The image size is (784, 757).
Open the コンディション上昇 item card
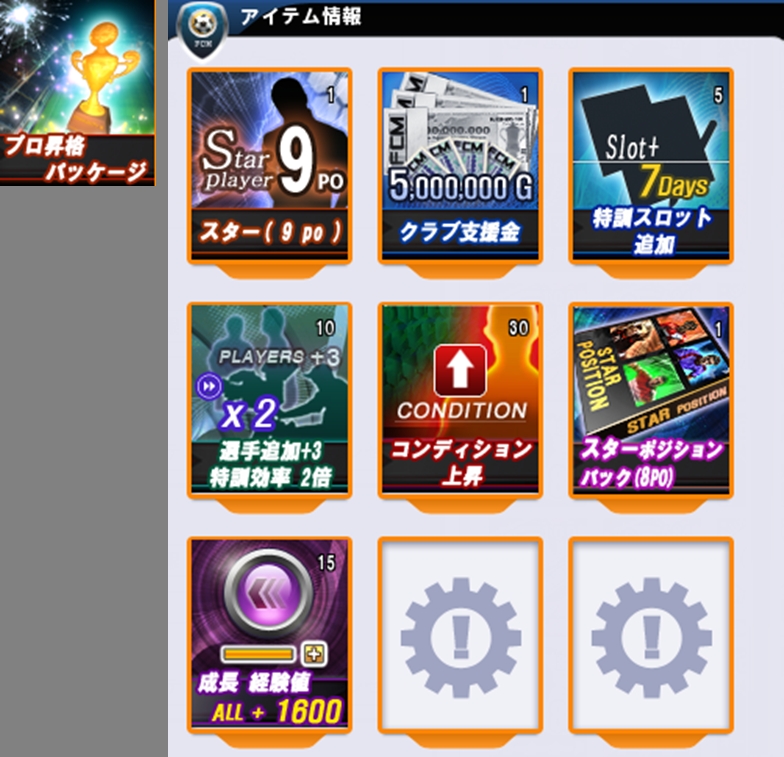(460, 400)
